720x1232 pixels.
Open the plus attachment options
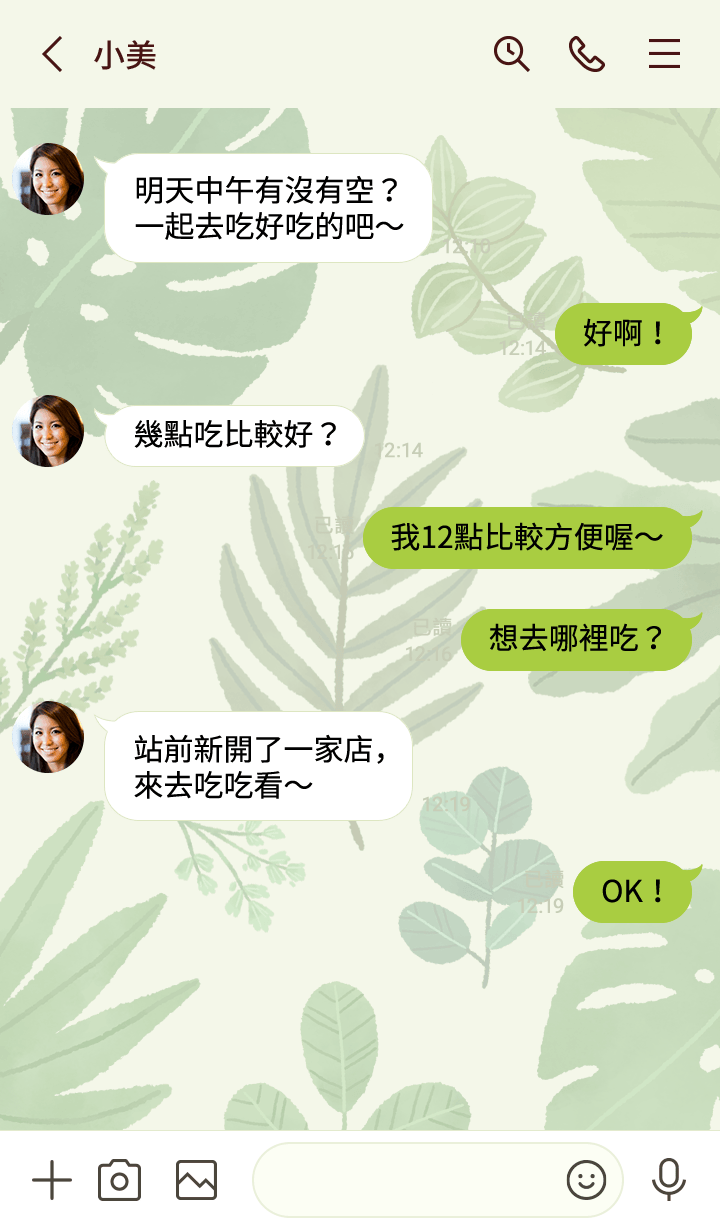tap(52, 1181)
